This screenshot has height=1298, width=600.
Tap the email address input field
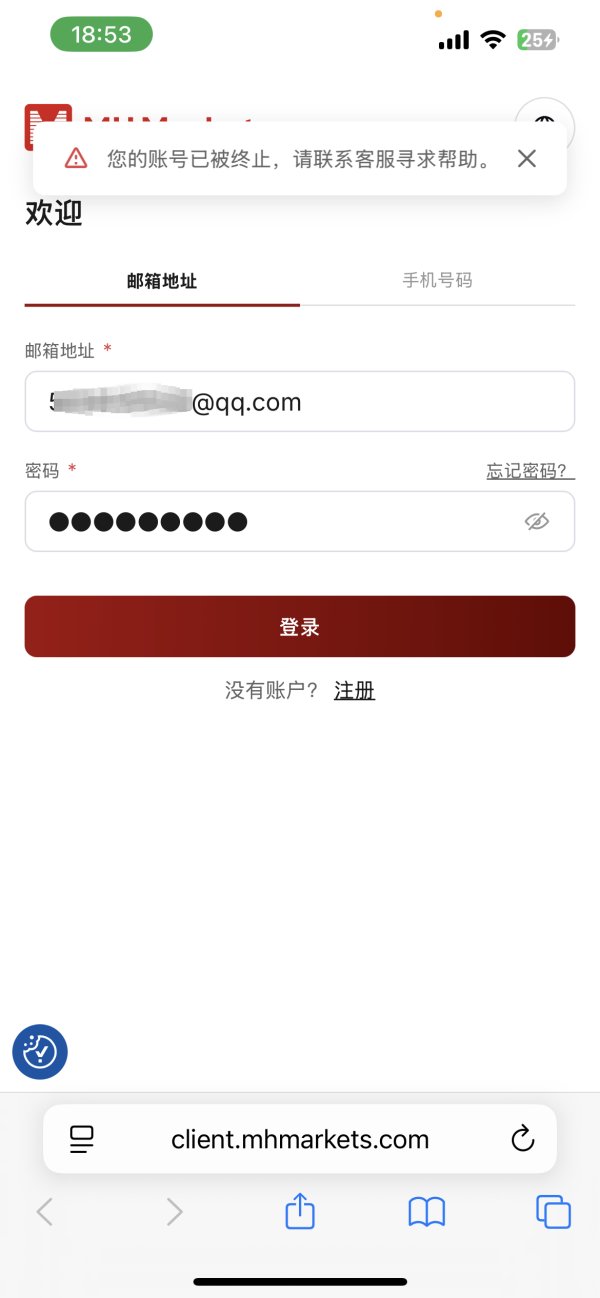[x=300, y=402]
